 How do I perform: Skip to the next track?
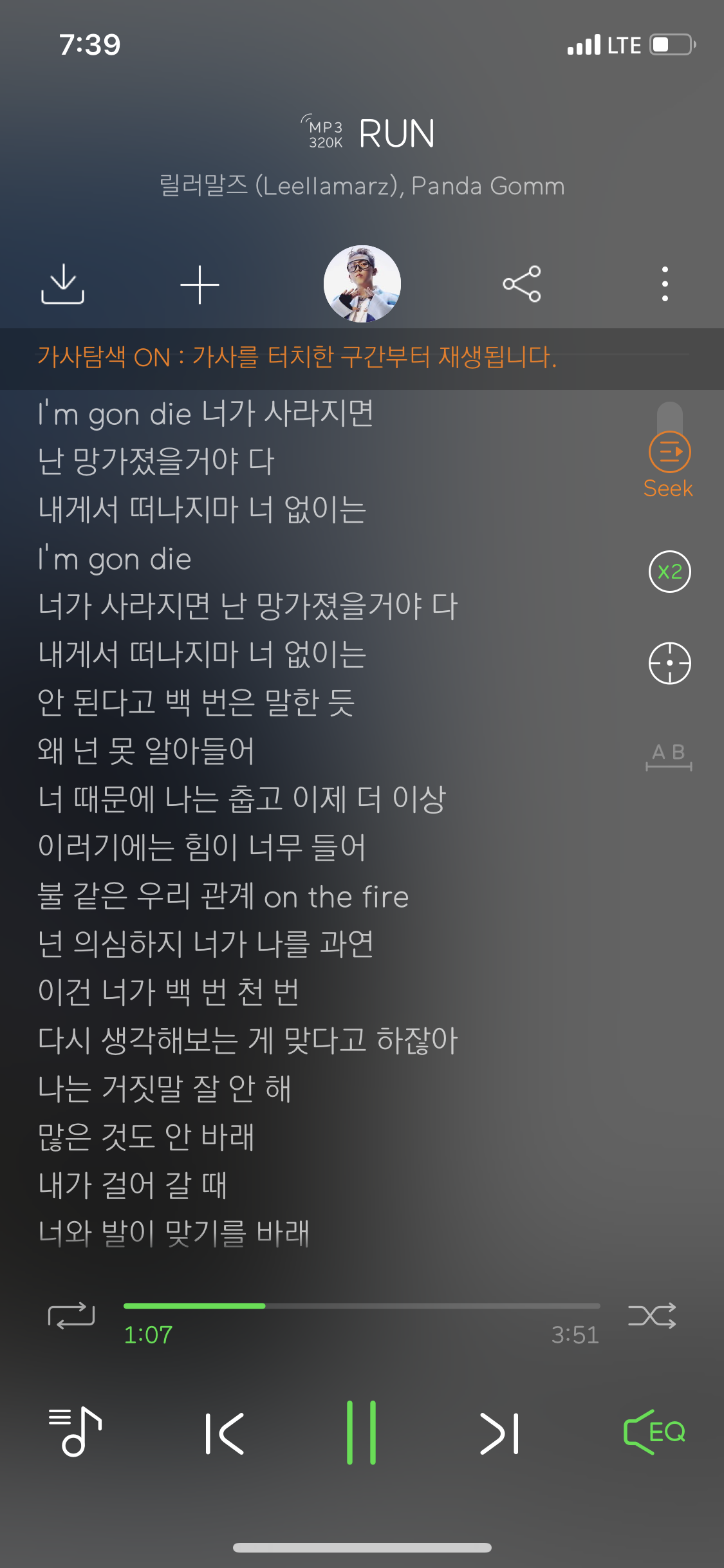coord(499,1433)
